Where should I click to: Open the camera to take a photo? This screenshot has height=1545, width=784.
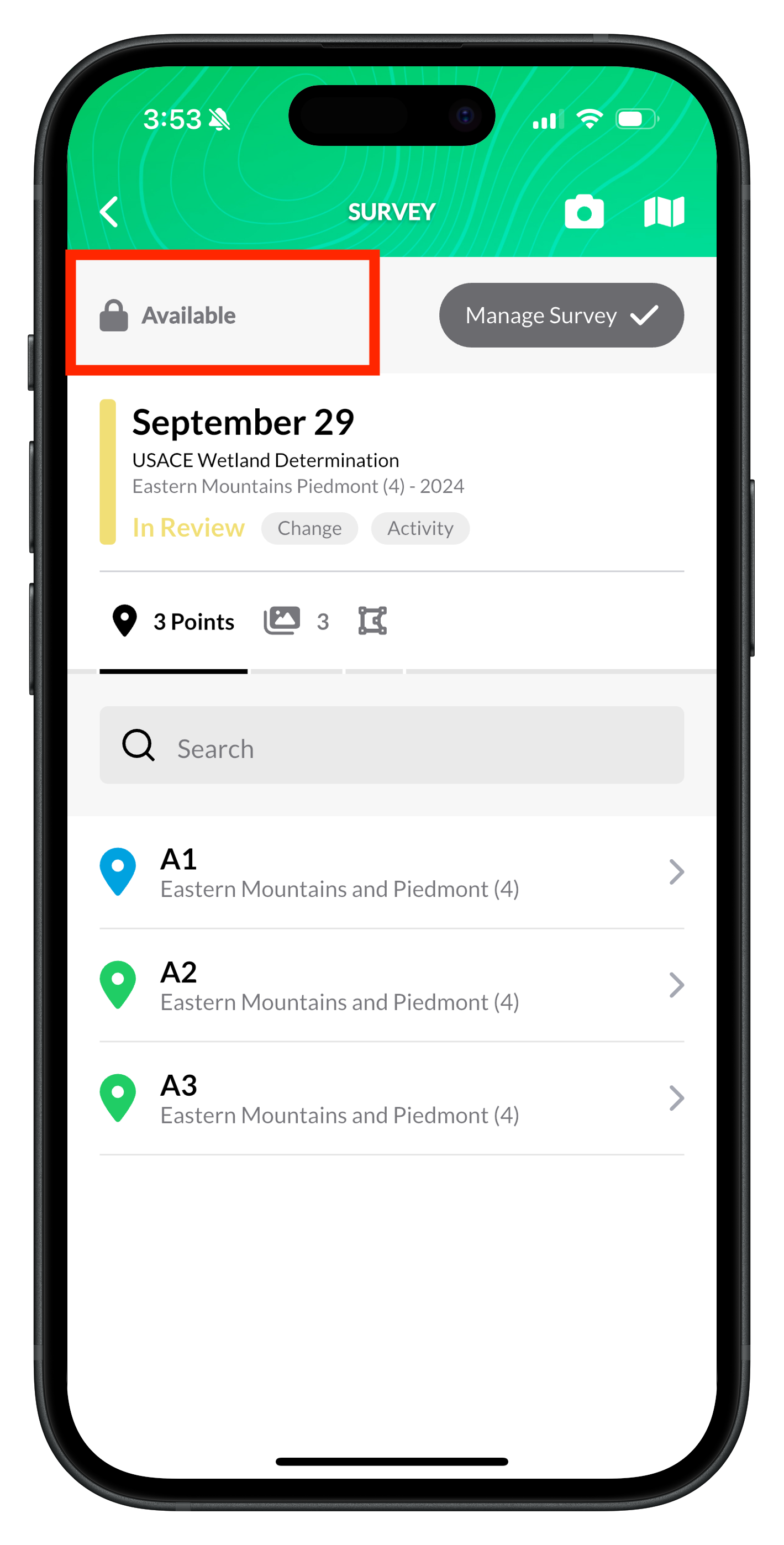(583, 212)
